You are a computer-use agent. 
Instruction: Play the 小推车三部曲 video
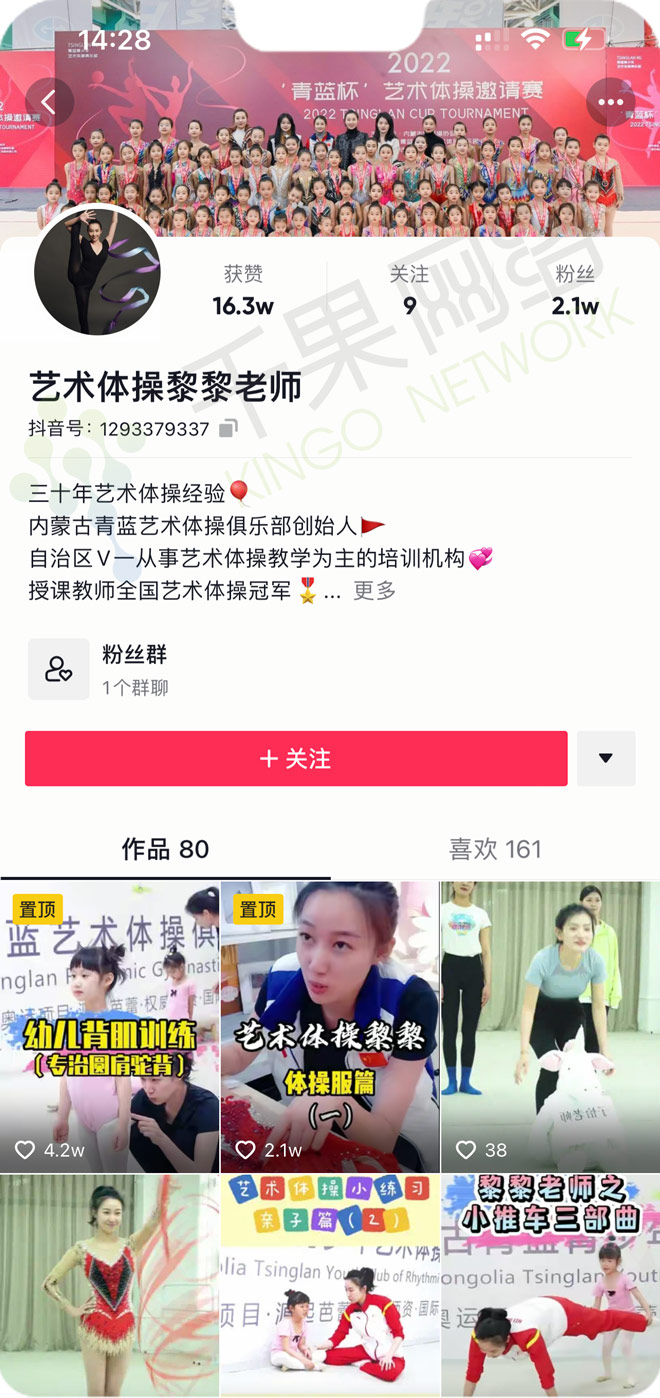(x=549, y=1285)
